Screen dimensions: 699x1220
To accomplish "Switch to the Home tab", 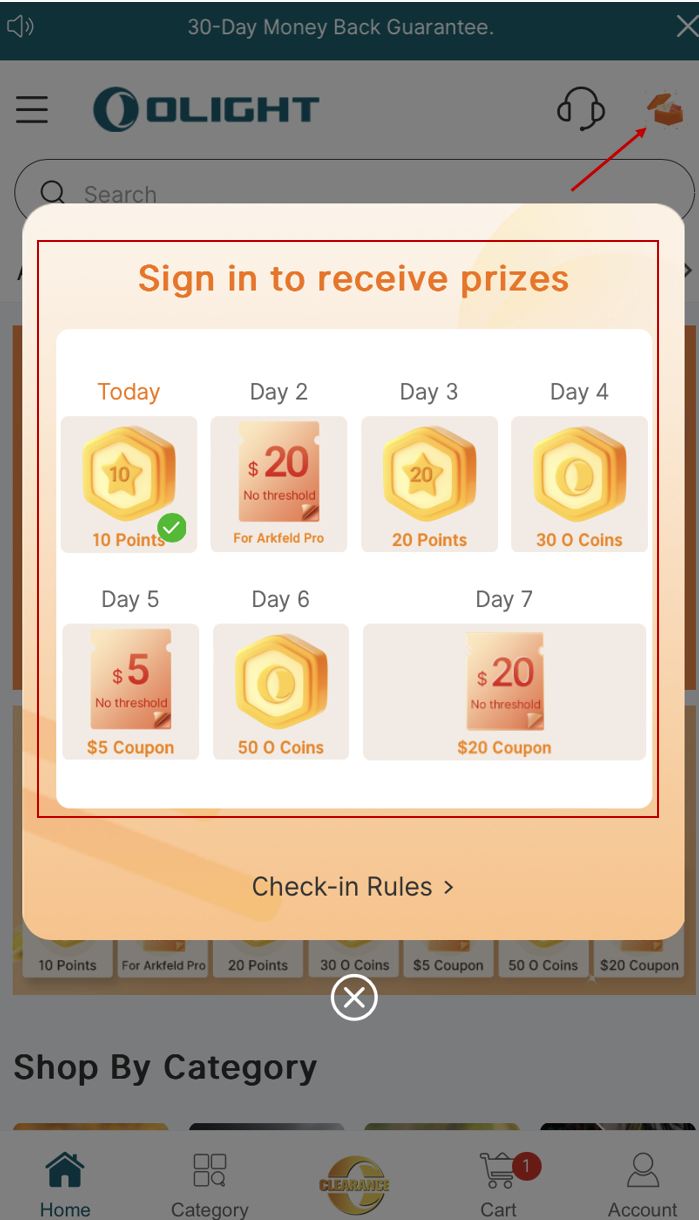I will [65, 1185].
